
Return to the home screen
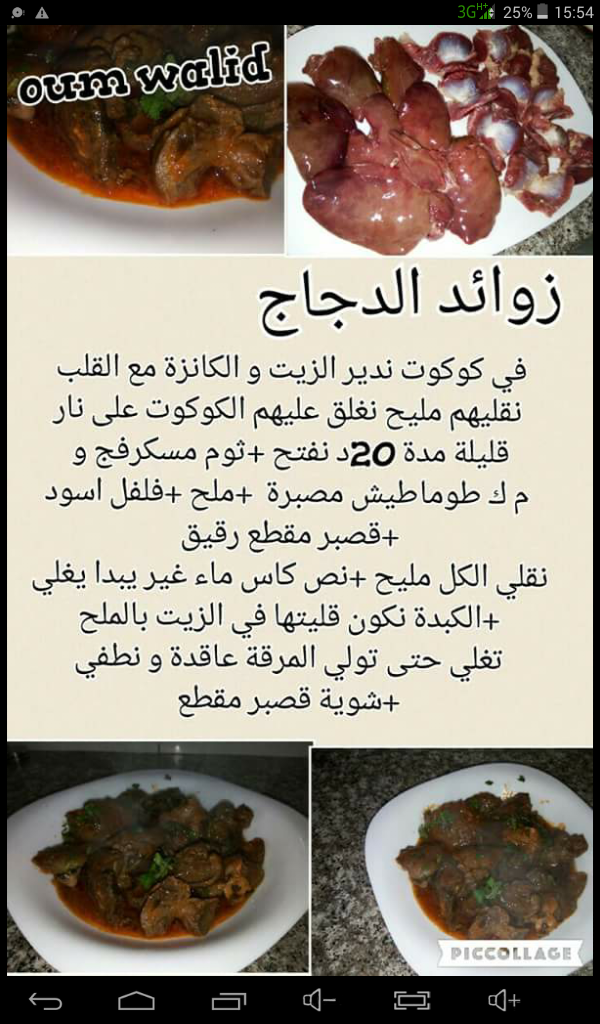coord(136,1000)
